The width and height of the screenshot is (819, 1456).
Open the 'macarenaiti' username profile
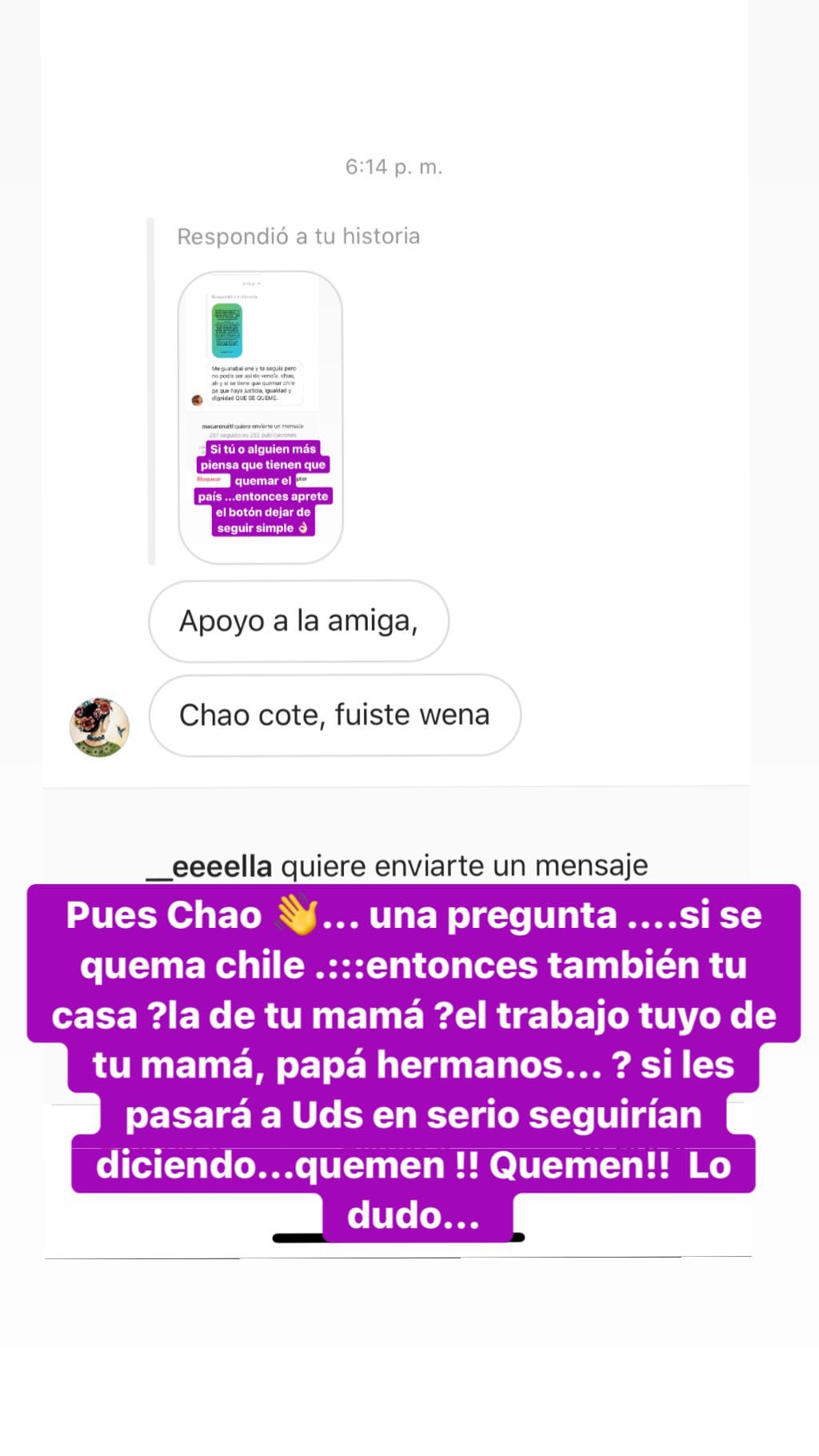216,426
